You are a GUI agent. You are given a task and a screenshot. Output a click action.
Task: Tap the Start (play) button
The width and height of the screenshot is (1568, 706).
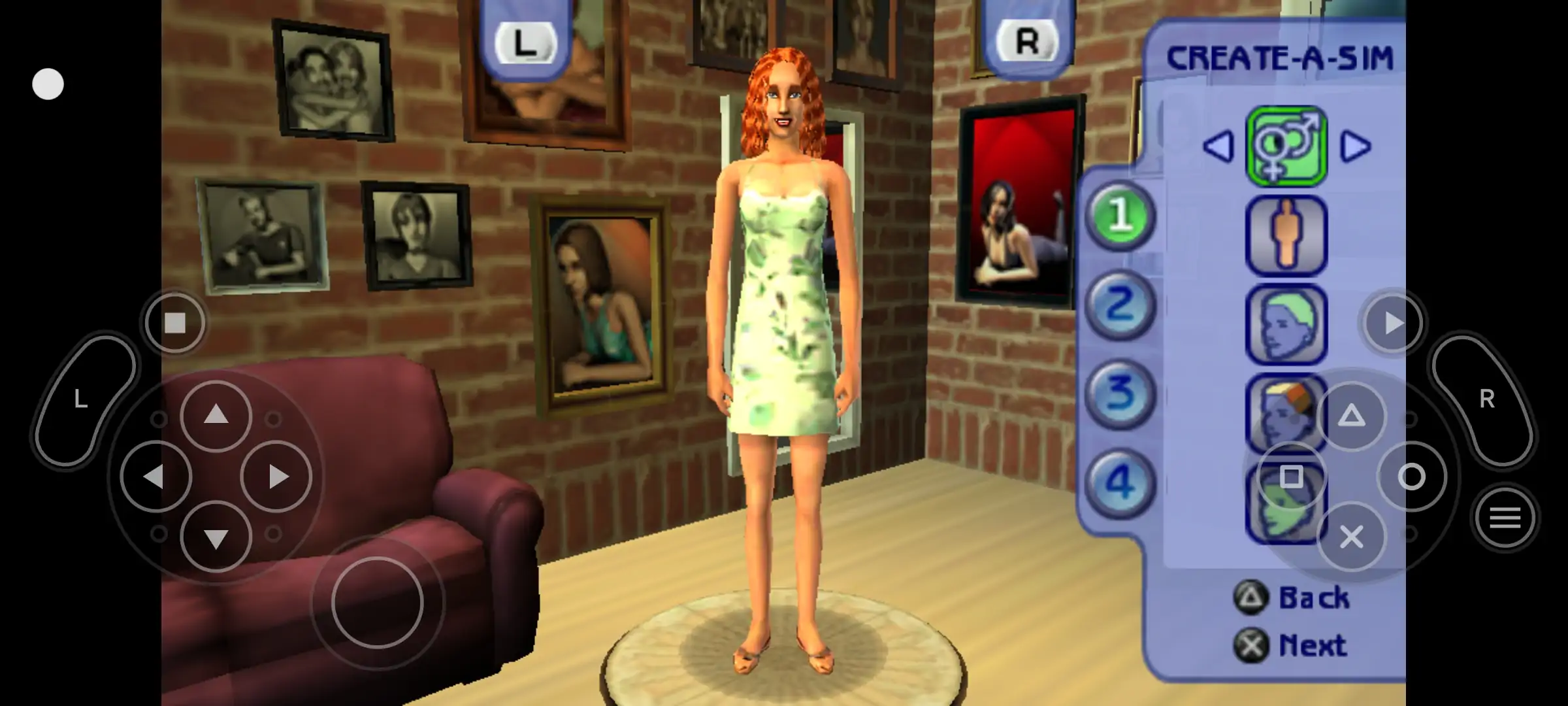[x=1393, y=323]
